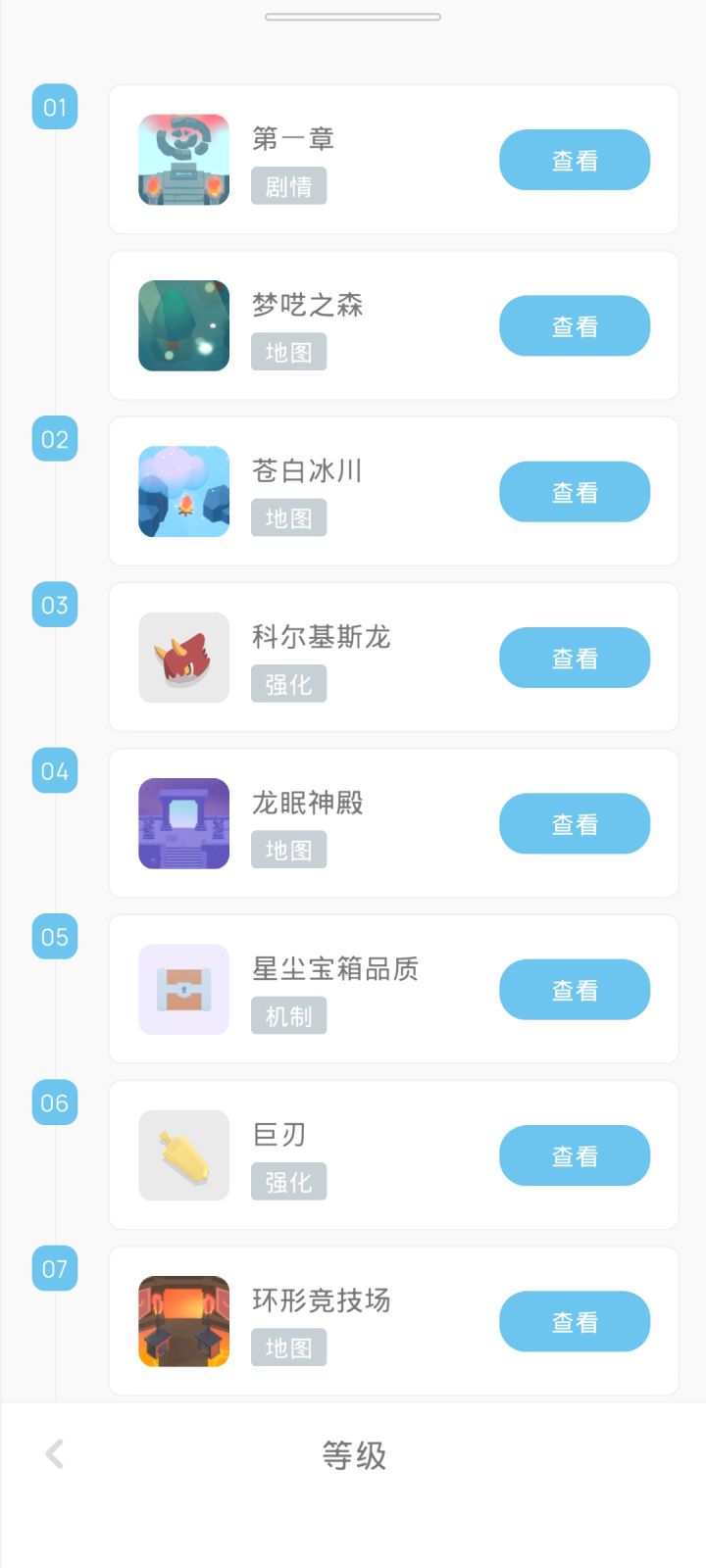Screen dimensions: 706x1568
Task: Check the 龙眠神殿 map via 查看
Action: 575,823
